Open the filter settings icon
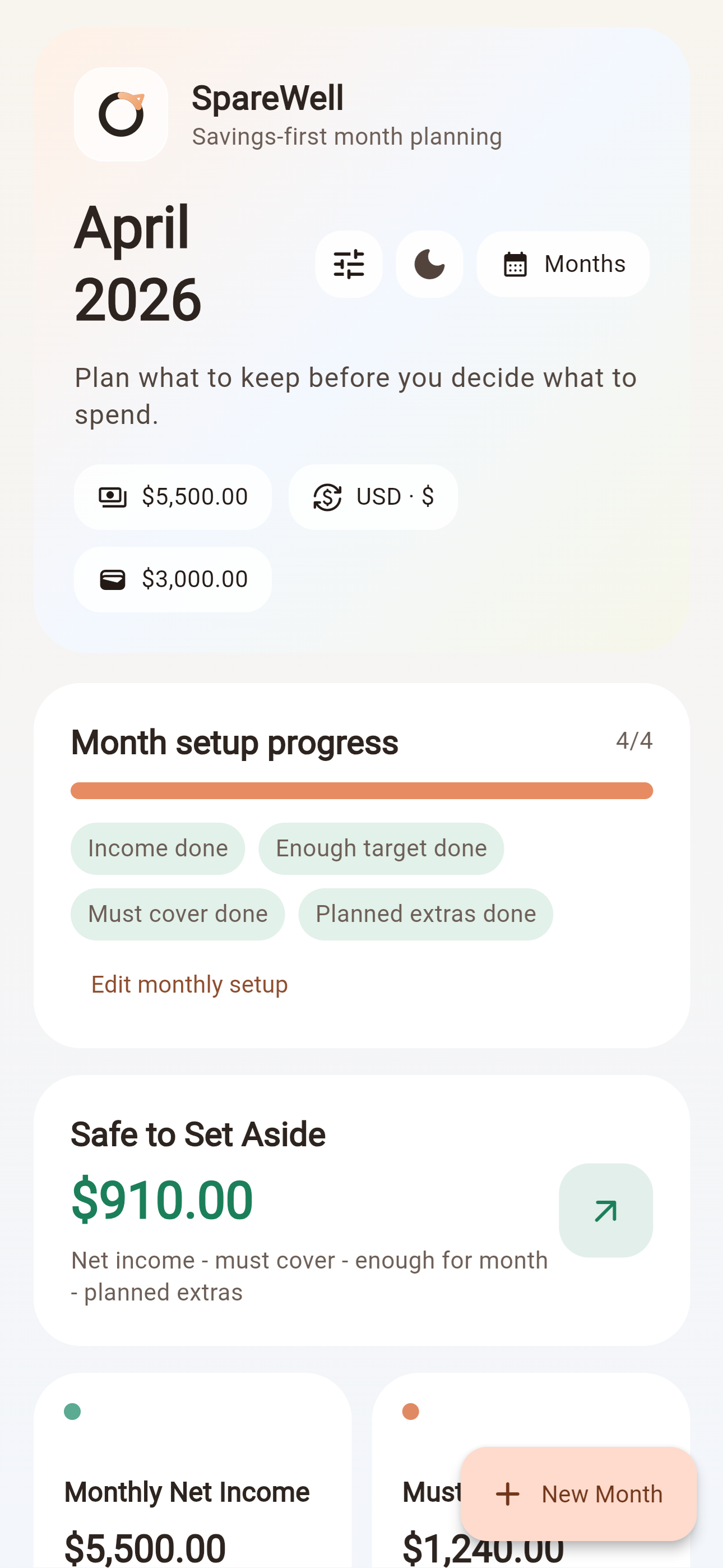The height and width of the screenshot is (1568, 723). 349,264
